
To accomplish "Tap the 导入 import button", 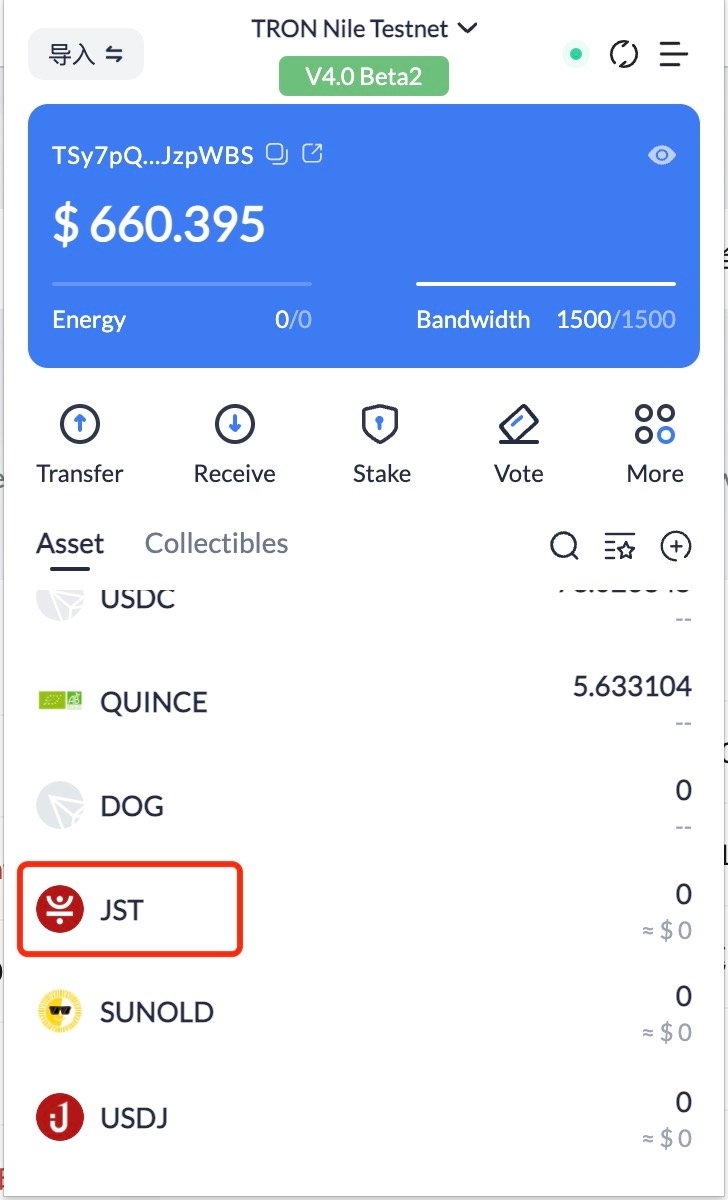I will coord(86,54).
